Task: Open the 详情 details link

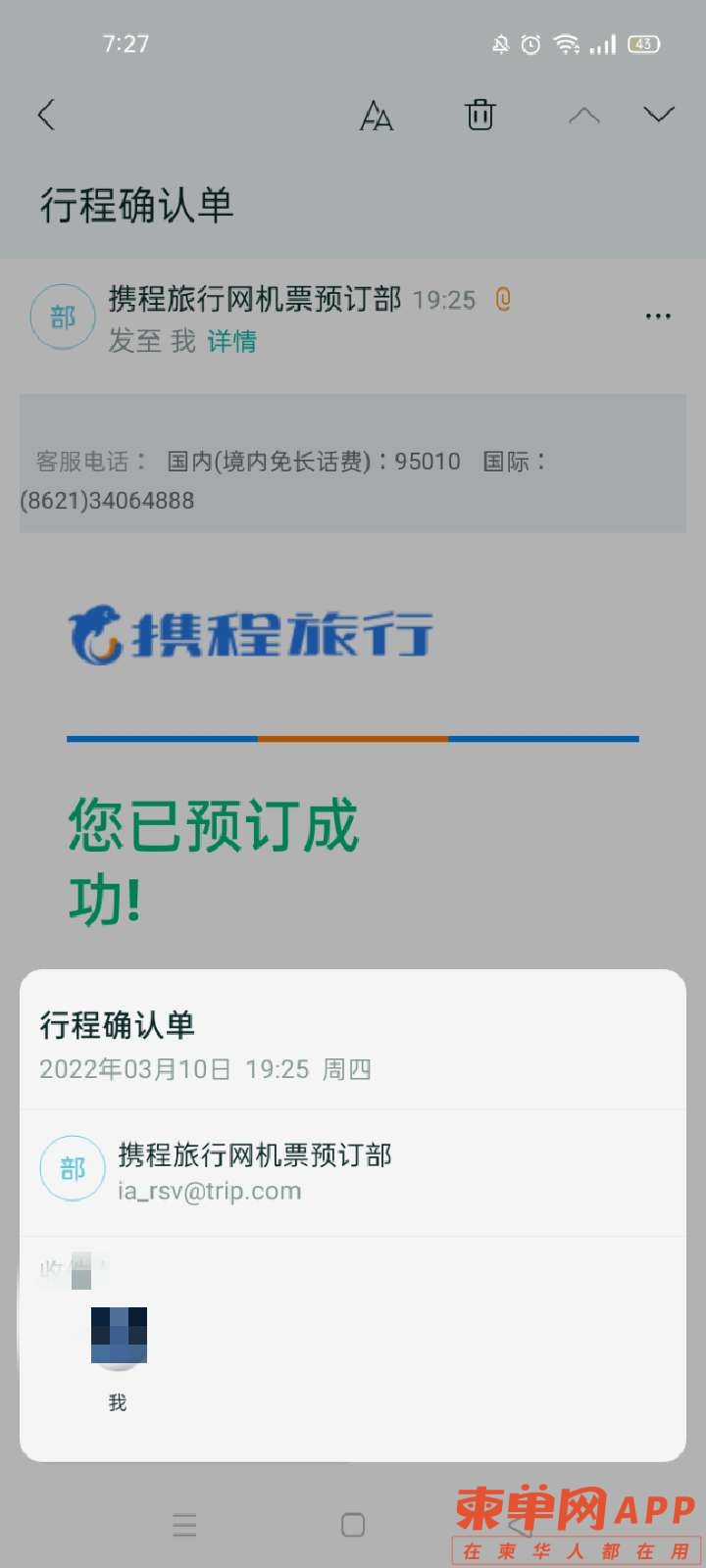Action: click(x=231, y=341)
